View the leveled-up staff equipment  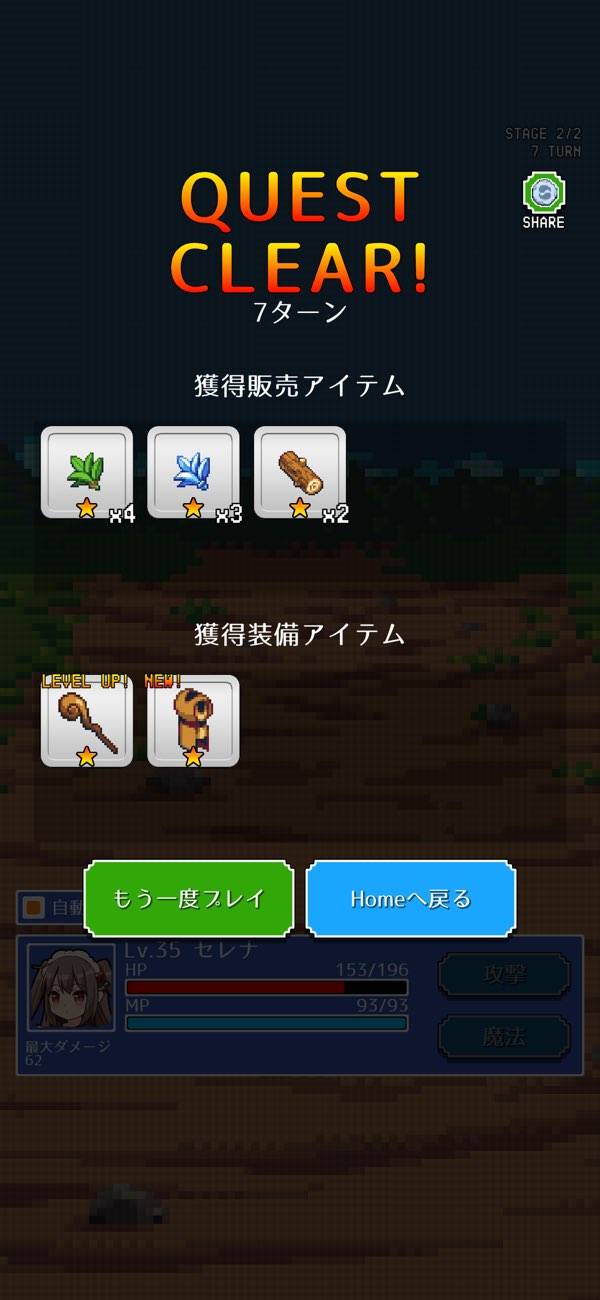[87, 720]
